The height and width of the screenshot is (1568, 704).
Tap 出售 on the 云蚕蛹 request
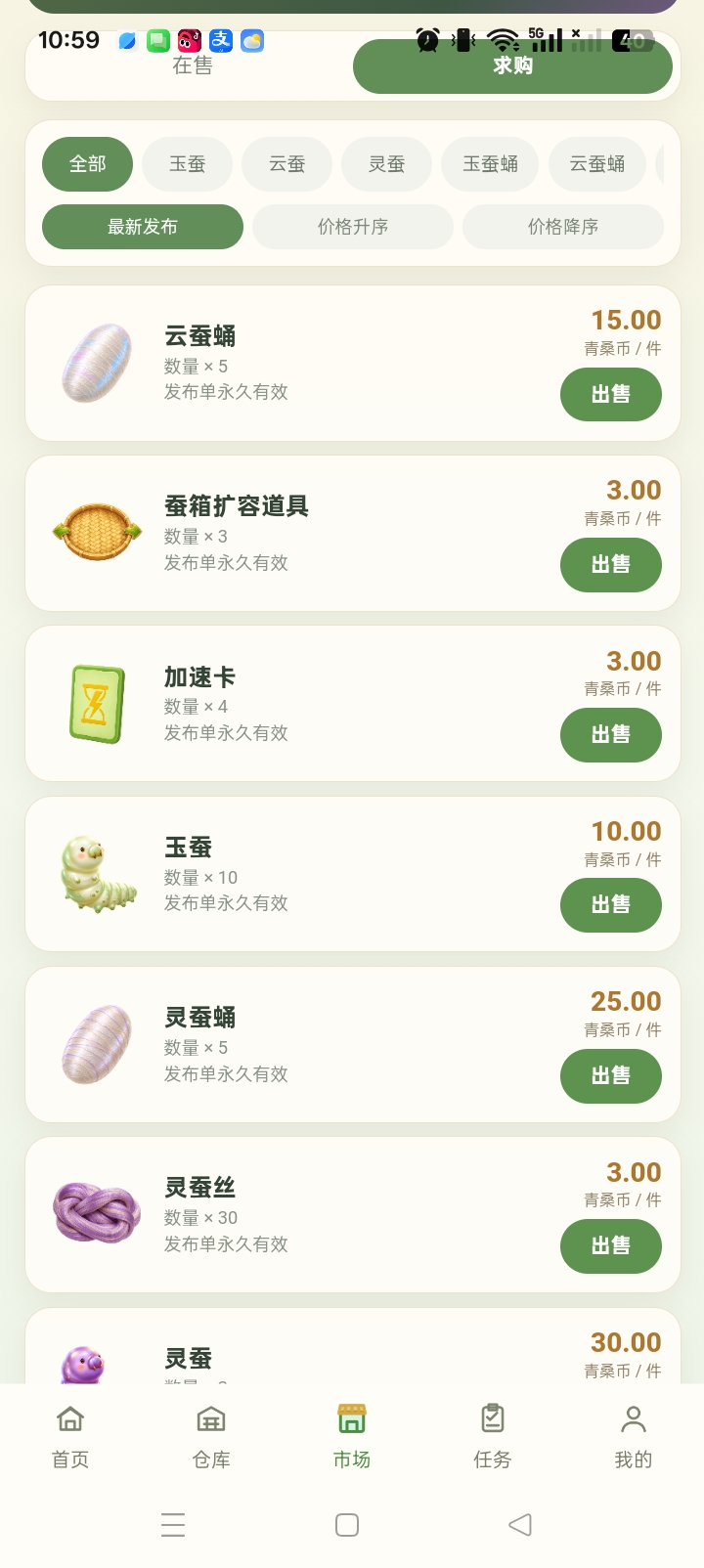[611, 395]
